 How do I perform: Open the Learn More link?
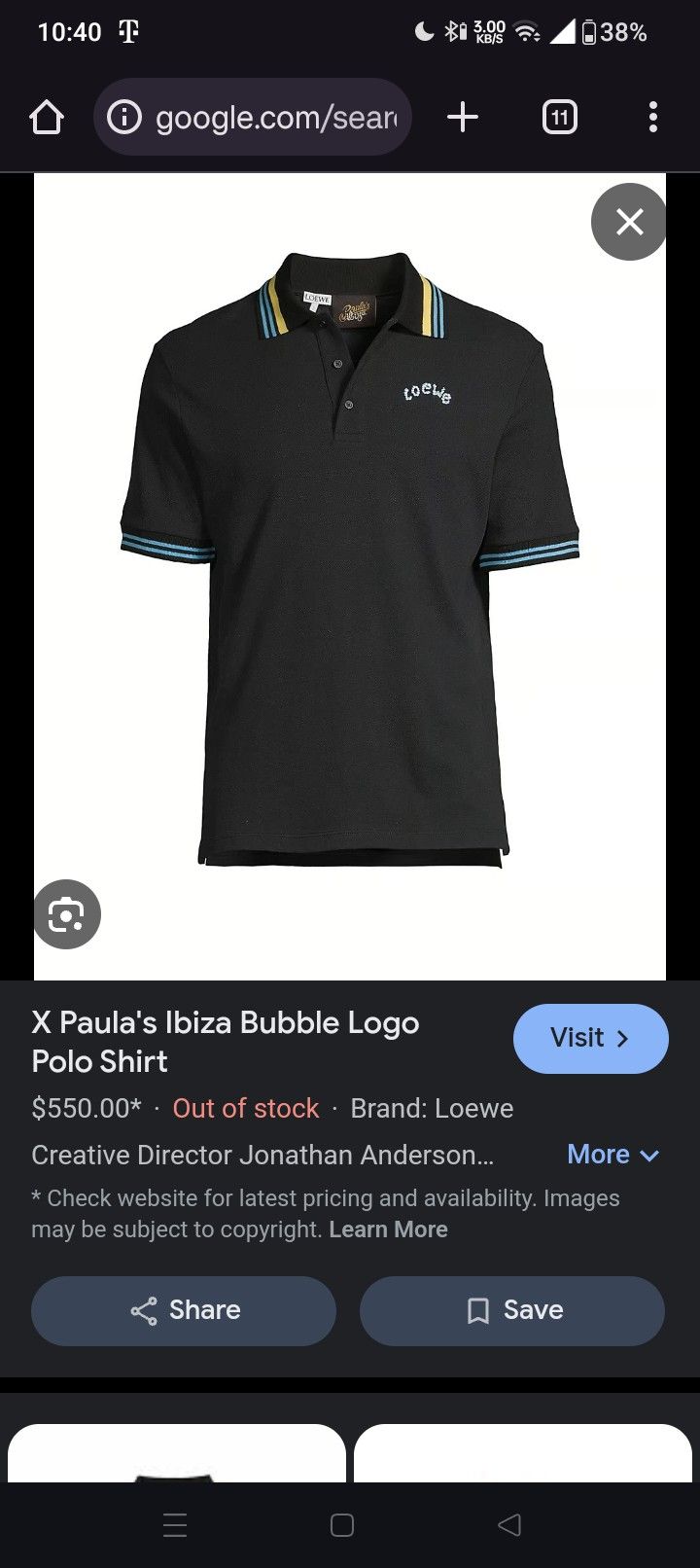pos(388,1229)
